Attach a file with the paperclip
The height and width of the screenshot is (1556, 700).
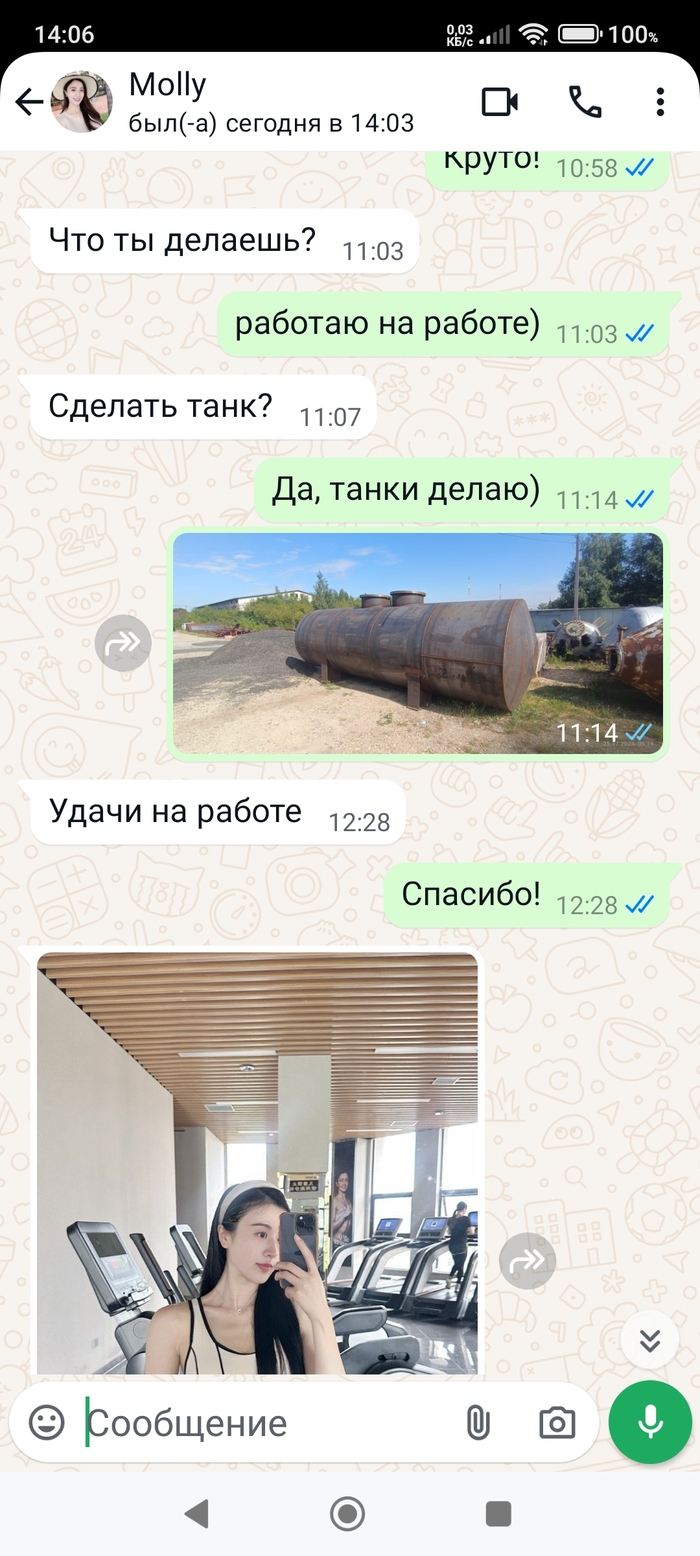pyautogui.click(x=478, y=1422)
